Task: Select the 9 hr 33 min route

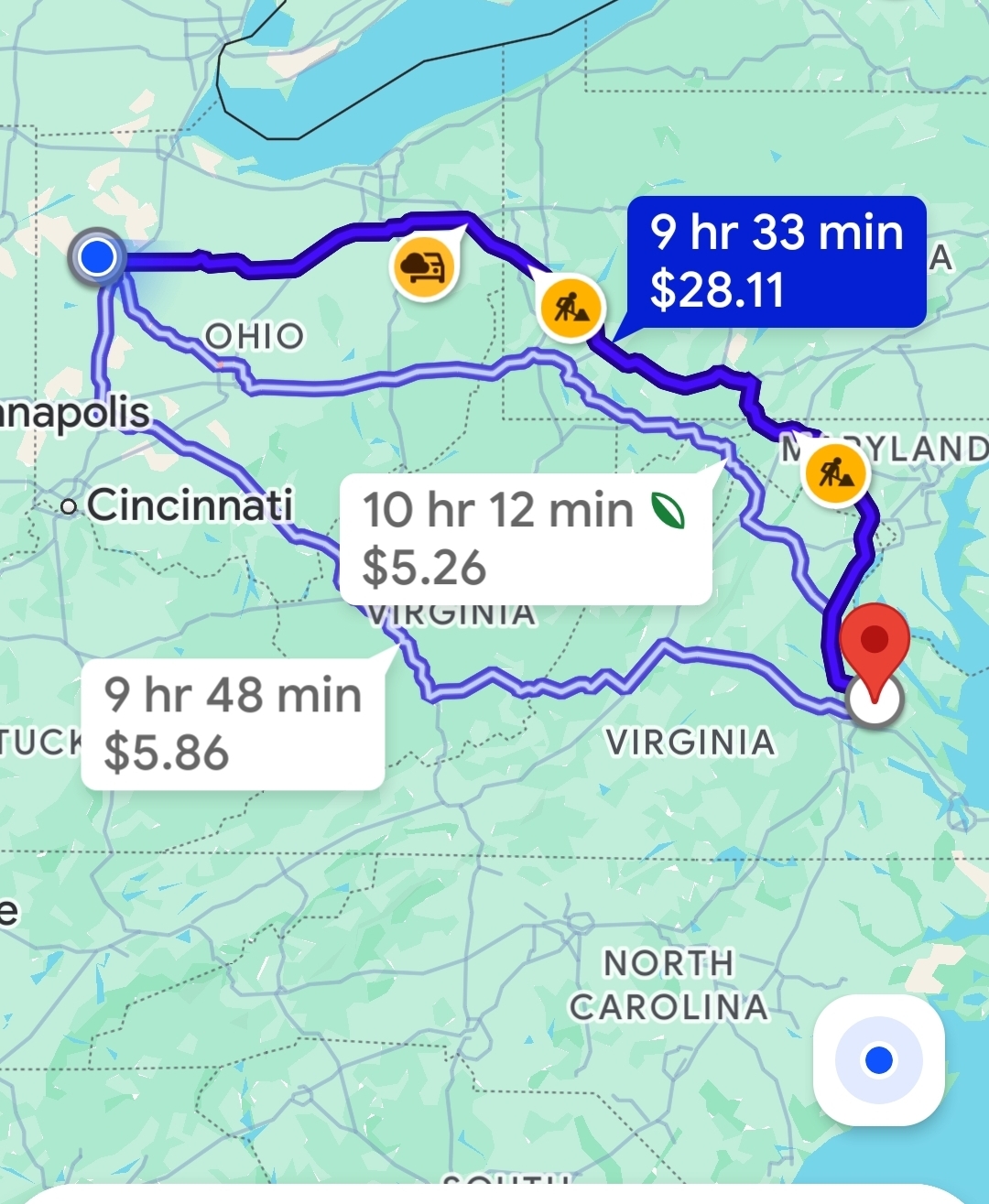Action: [x=776, y=261]
